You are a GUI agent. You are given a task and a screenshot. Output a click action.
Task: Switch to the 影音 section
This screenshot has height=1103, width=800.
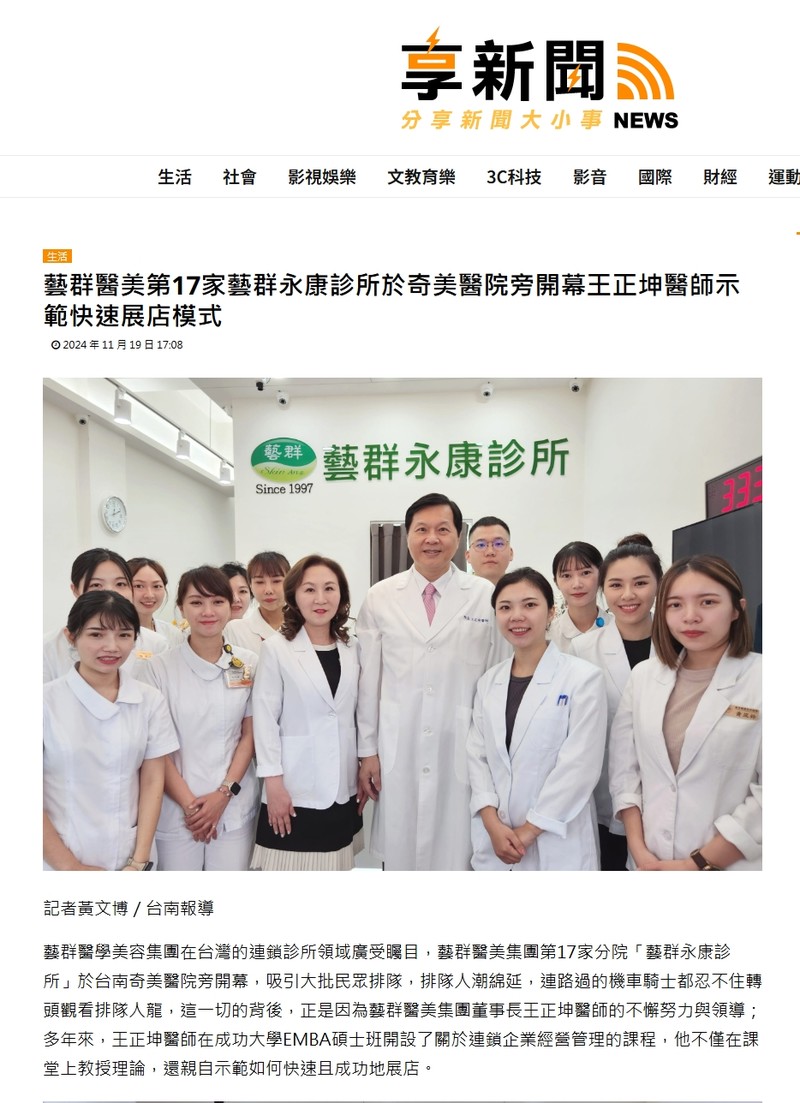coord(589,177)
